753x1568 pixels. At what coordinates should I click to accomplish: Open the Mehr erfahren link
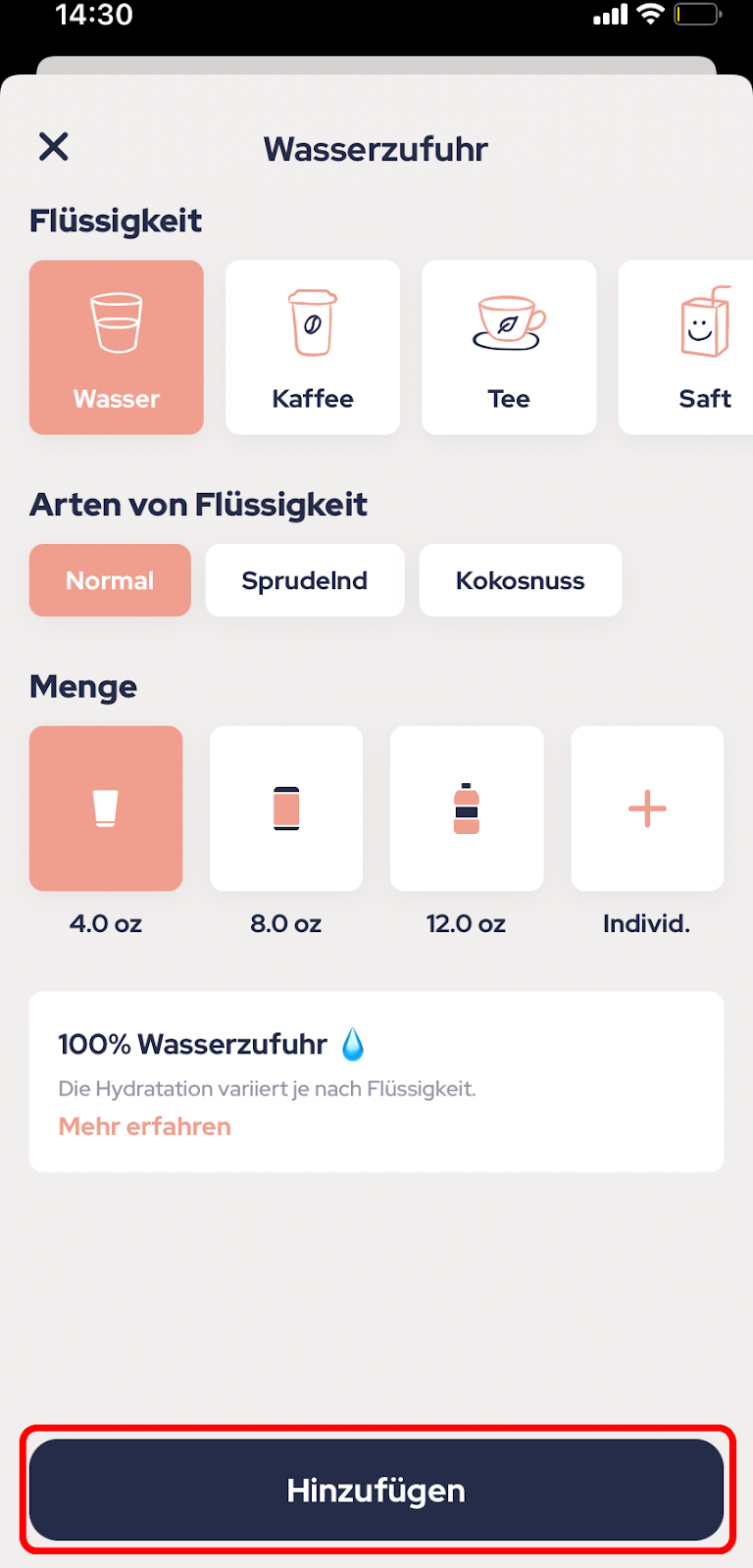point(145,1126)
